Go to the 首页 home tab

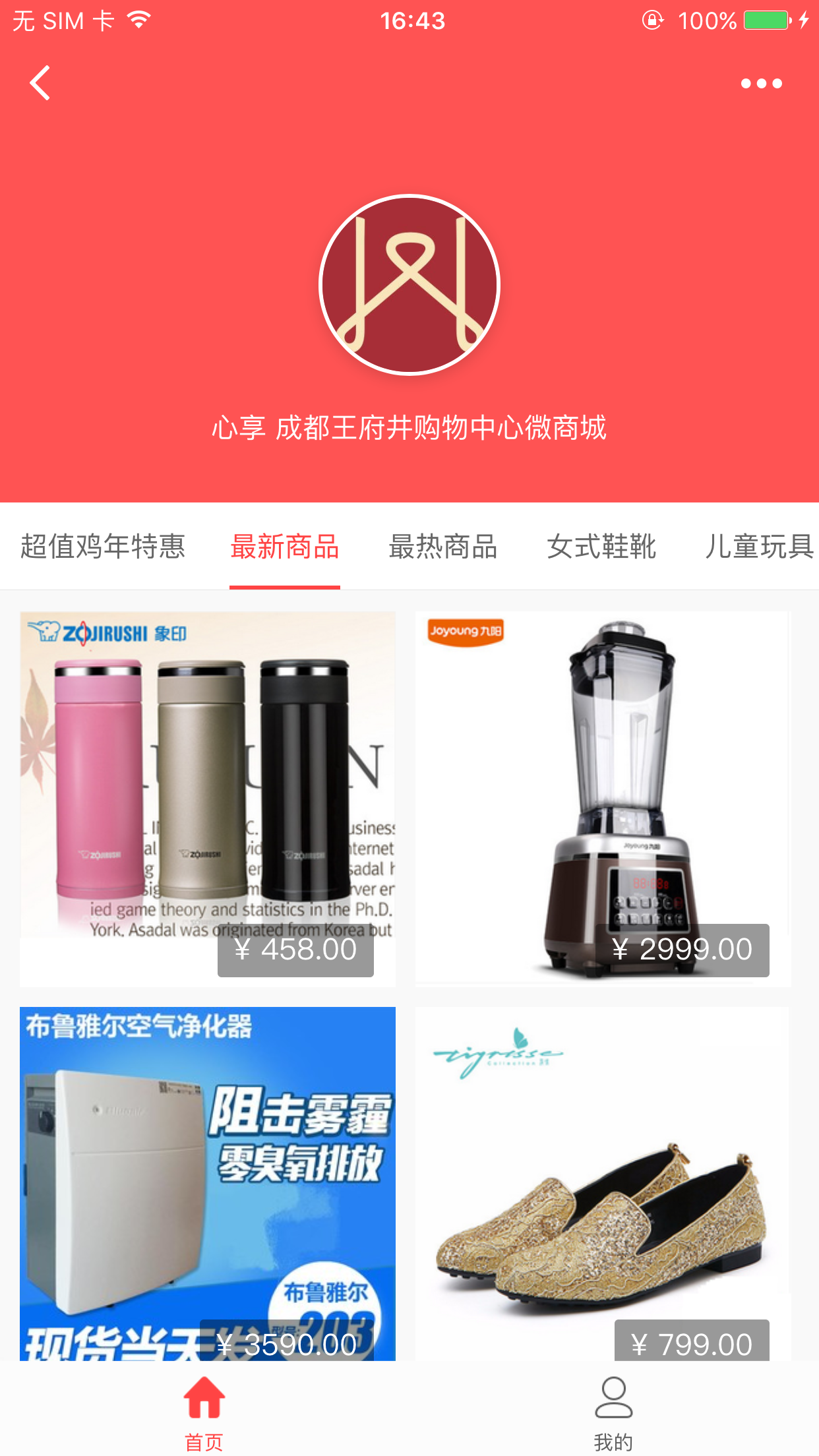(204, 1412)
